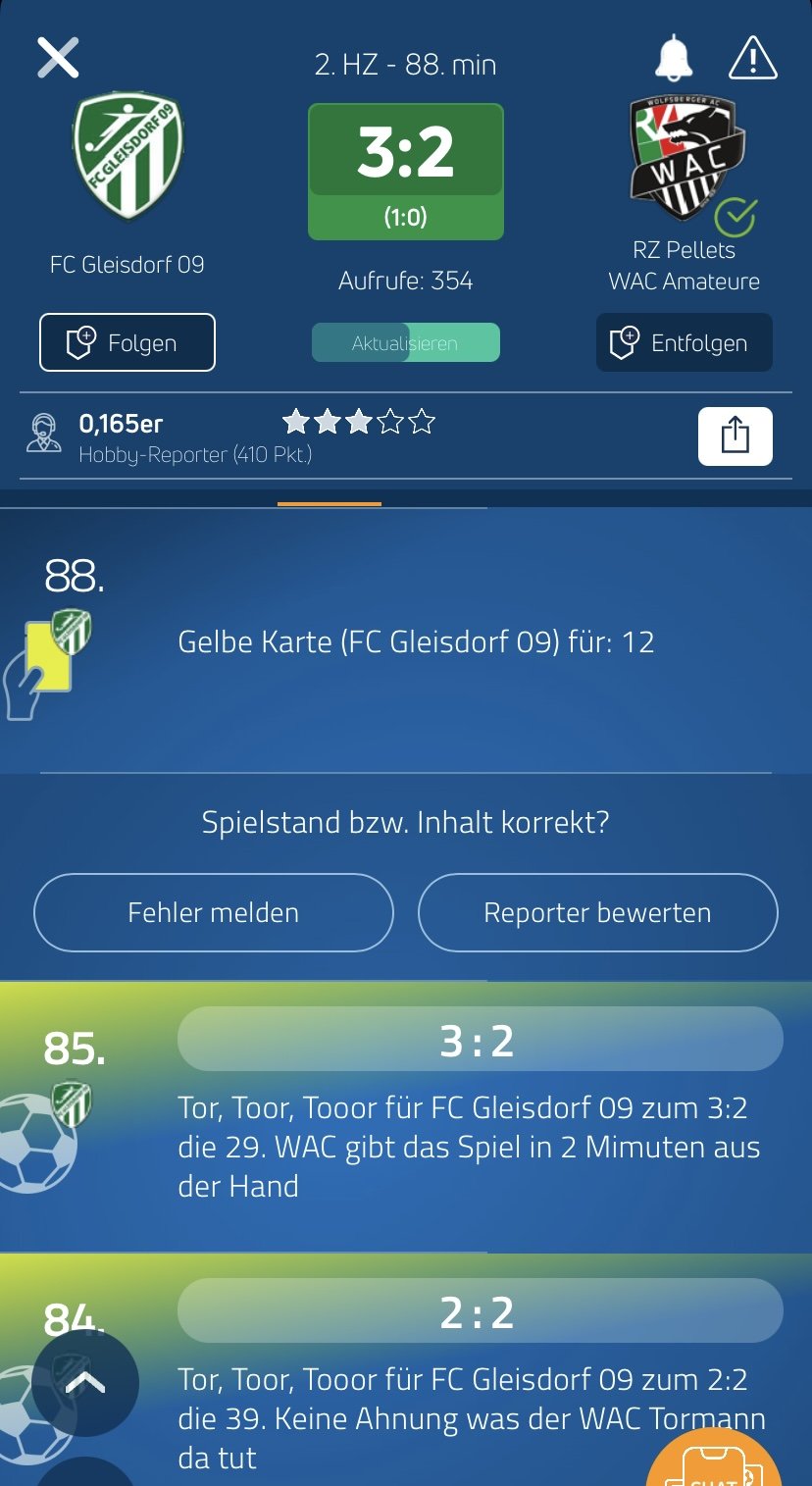Jump back to top with up arrow
This screenshot has height=1486, width=812.
click(85, 1382)
